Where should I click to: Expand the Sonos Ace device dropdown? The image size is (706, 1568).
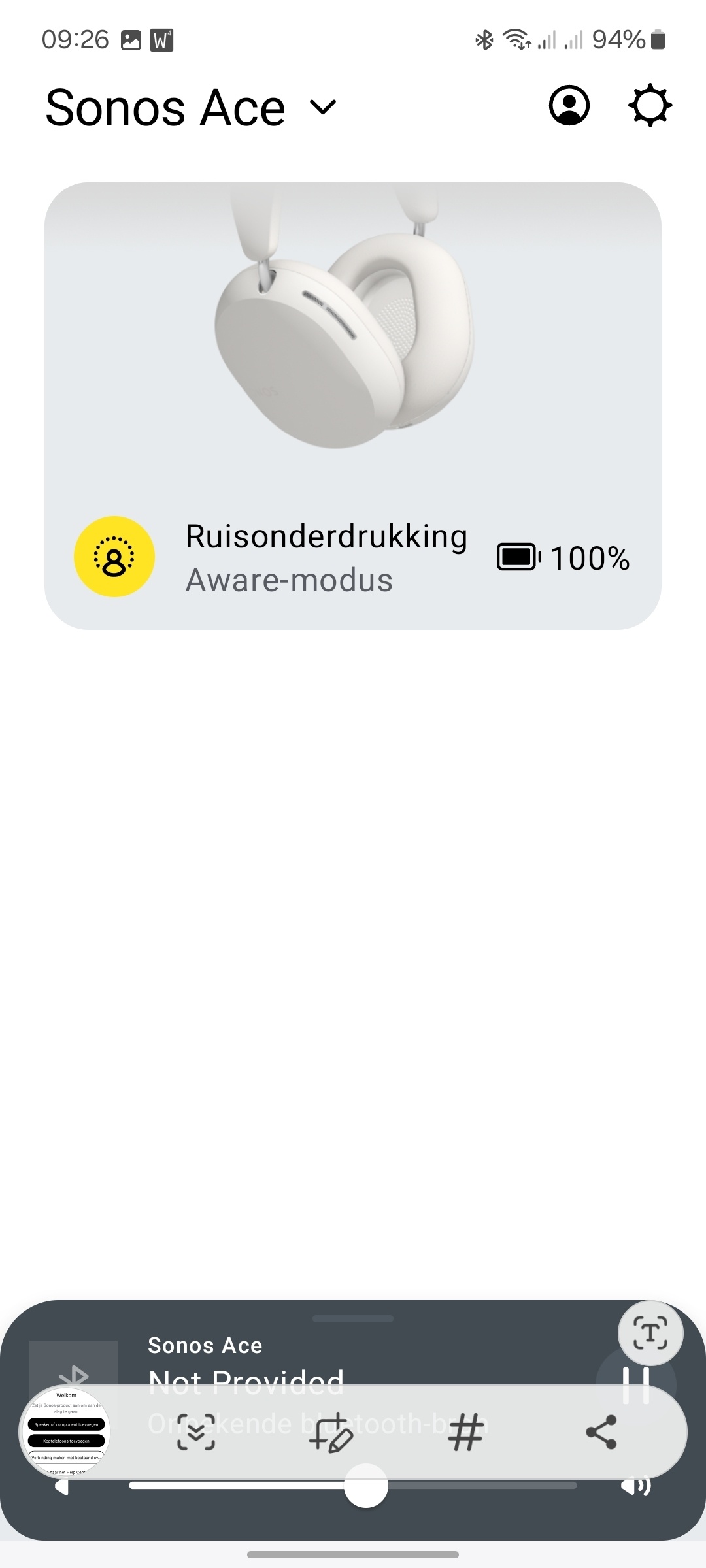(322, 107)
